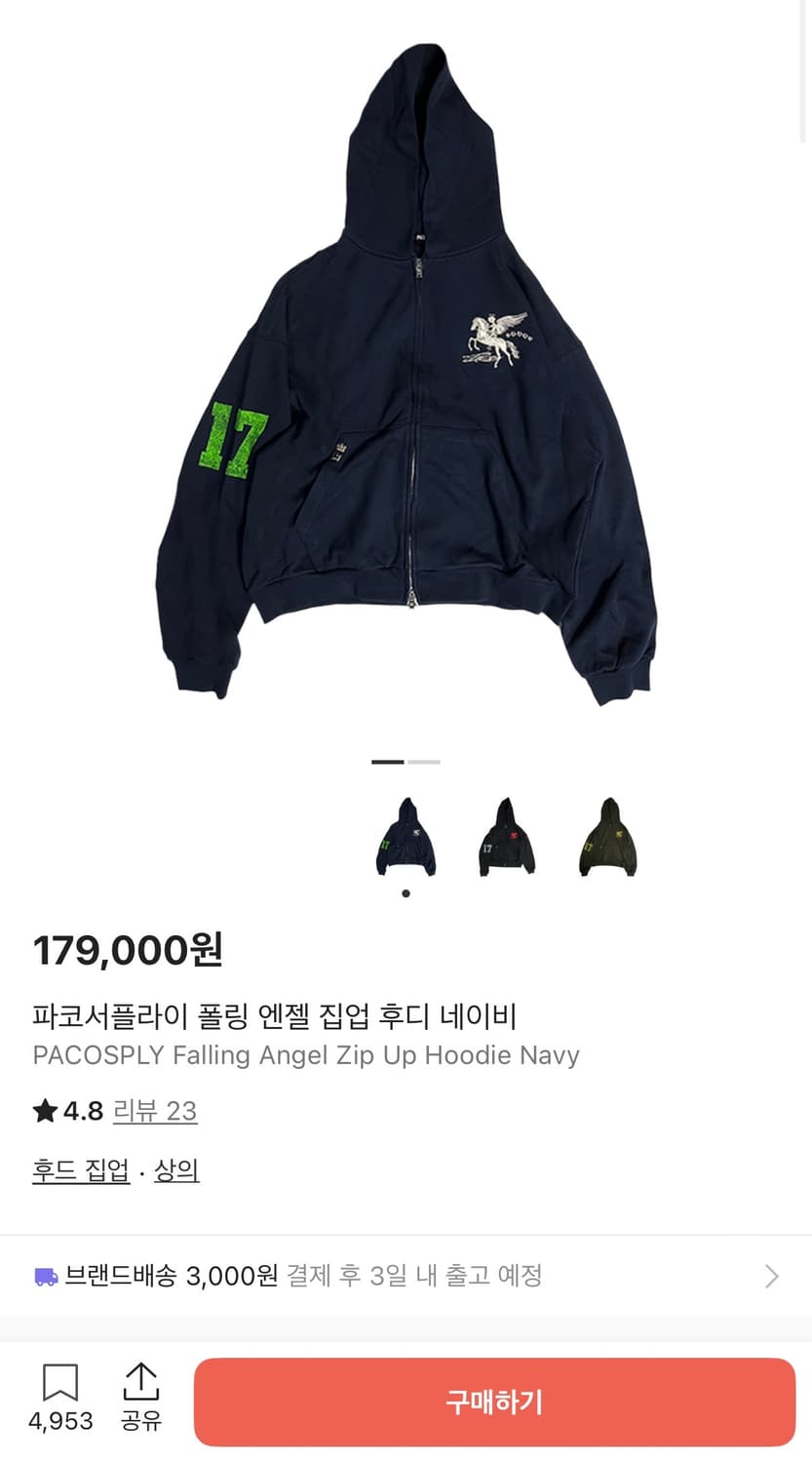Select the black hoodie color thumbnail
Image resolution: width=812 pixels, height=1463 pixels.
507,839
